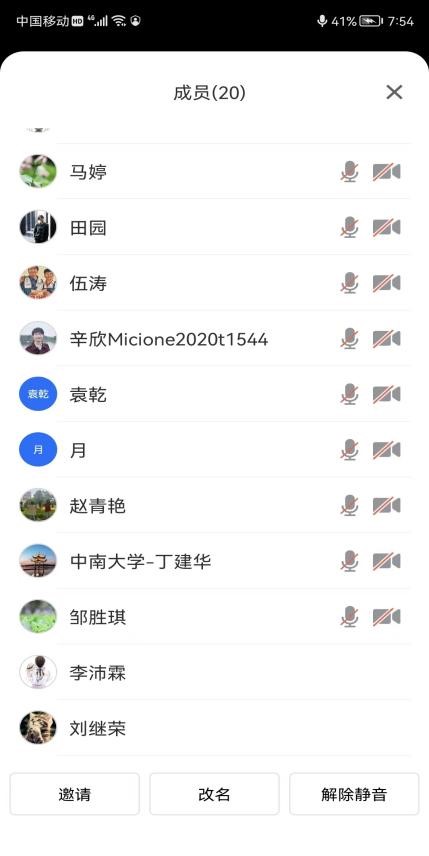Tap the 改名 rename button

[x=214, y=794]
